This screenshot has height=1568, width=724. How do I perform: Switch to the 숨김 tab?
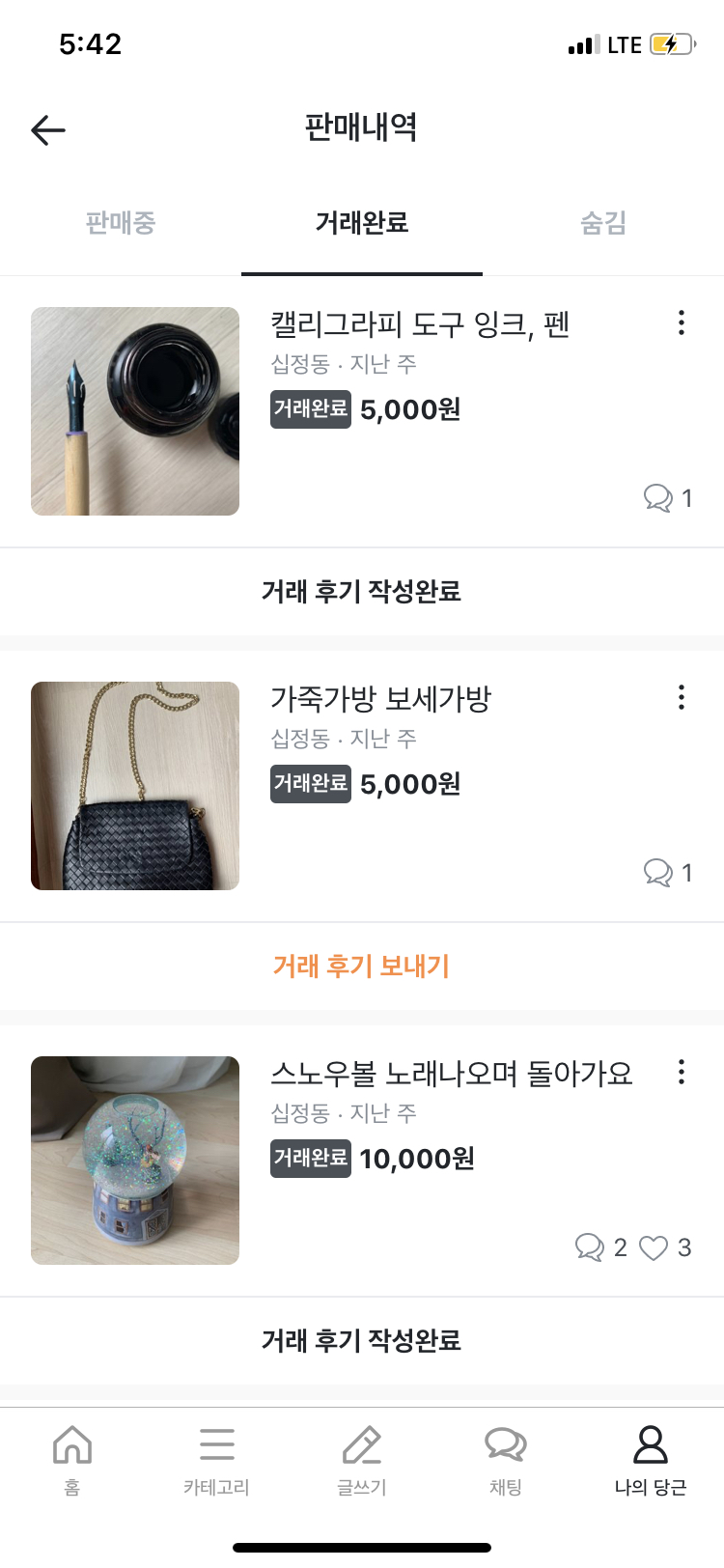pos(602,223)
